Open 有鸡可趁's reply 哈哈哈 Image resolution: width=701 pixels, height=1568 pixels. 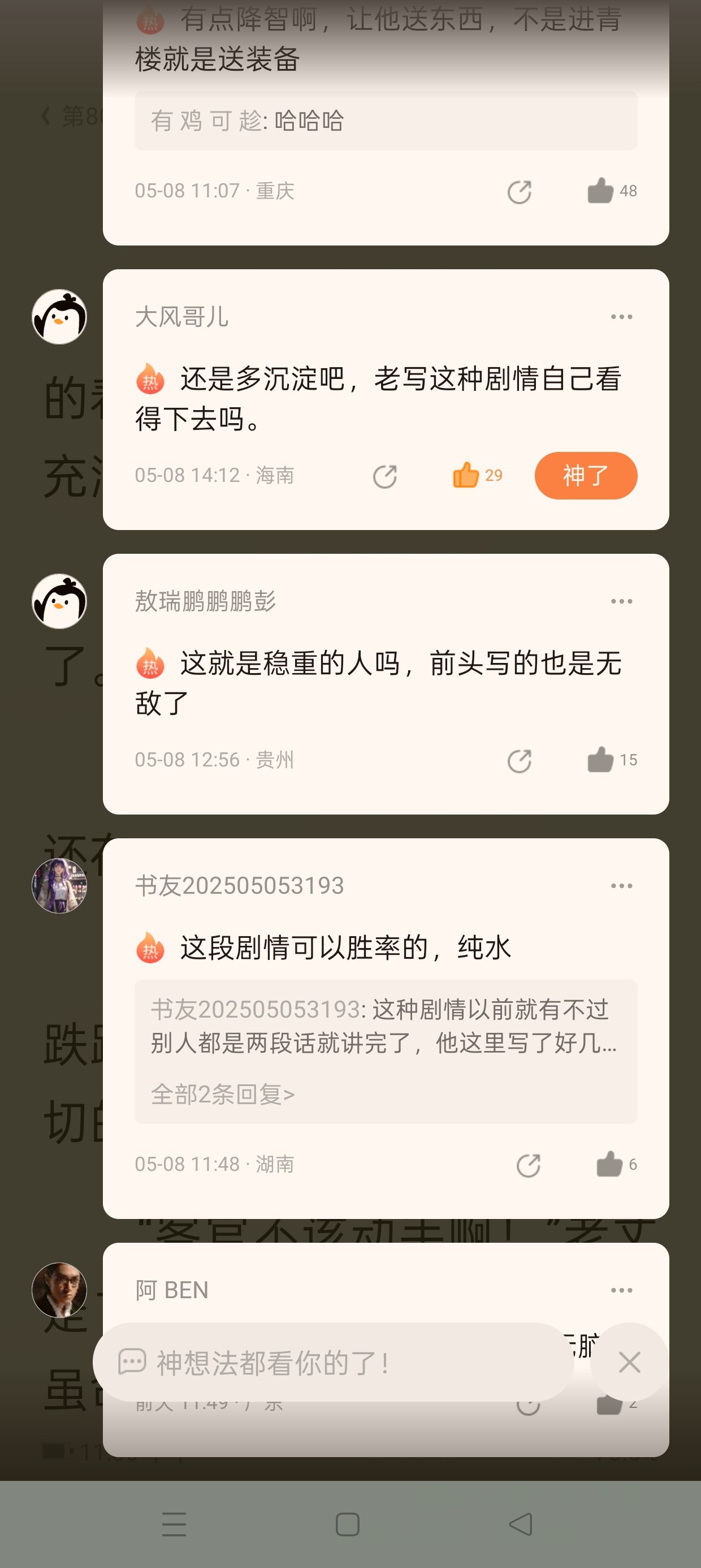tap(386, 120)
